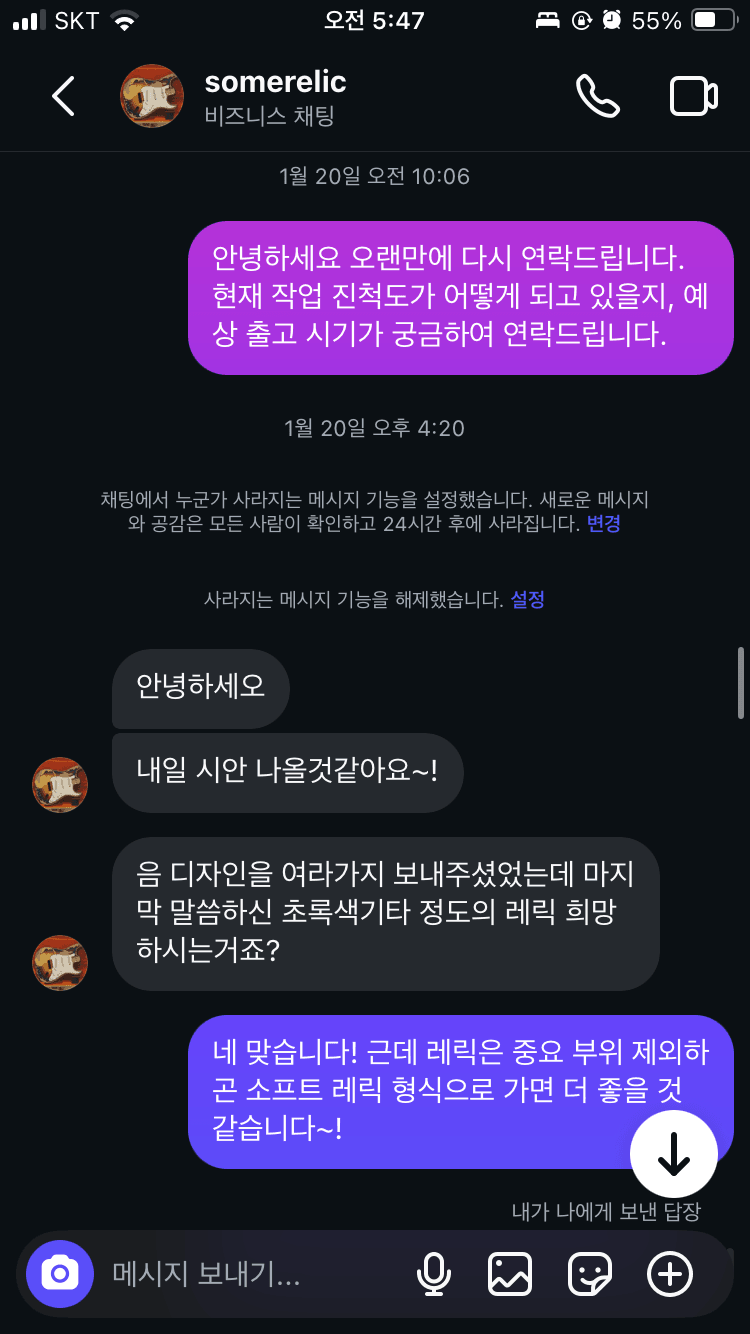Tap the 변경 link for disappearing messages
This screenshot has height=1334, width=750.
click(x=603, y=524)
